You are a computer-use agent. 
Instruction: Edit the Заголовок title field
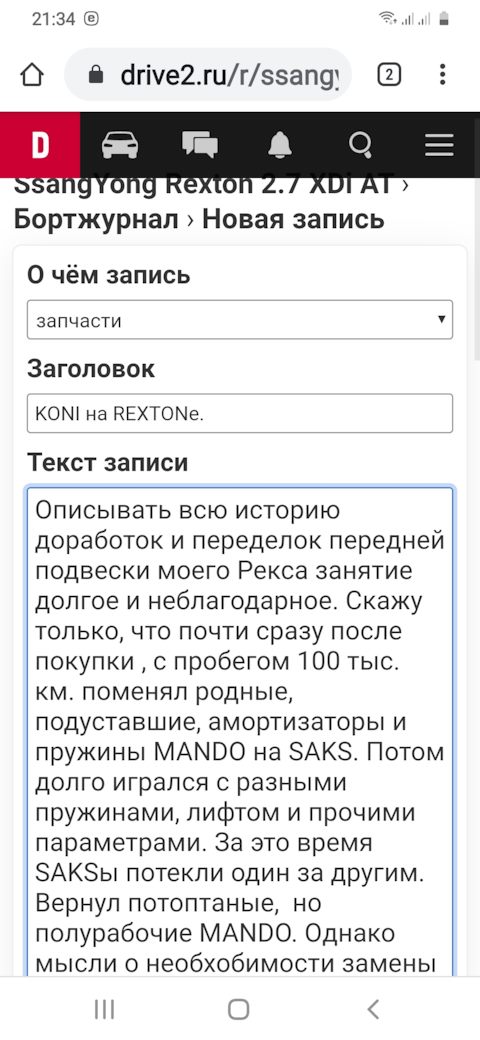[x=239, y=413]
